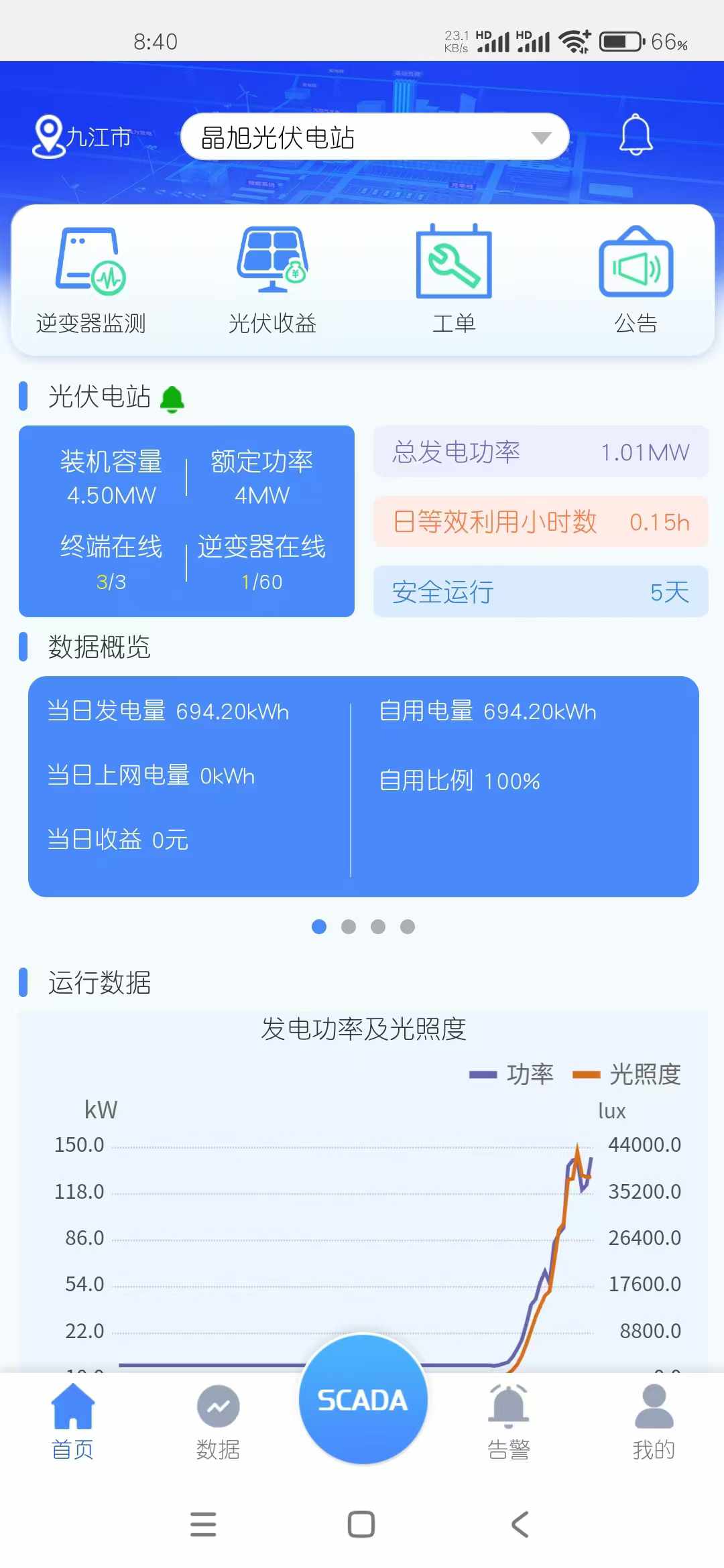Toggle the 功率 legend in the chart
The height and width of the screenshot is (1568, 724).
513,1074
